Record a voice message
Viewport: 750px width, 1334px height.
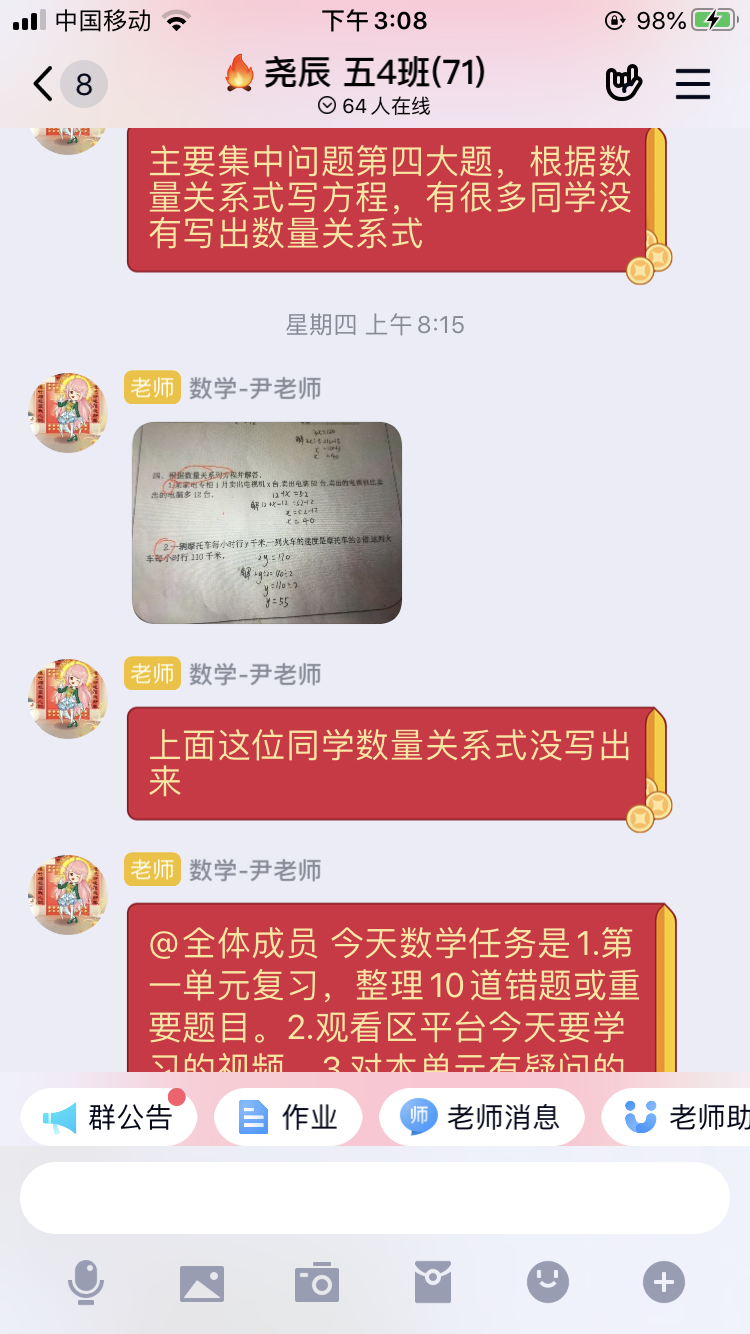(86, 1282)
